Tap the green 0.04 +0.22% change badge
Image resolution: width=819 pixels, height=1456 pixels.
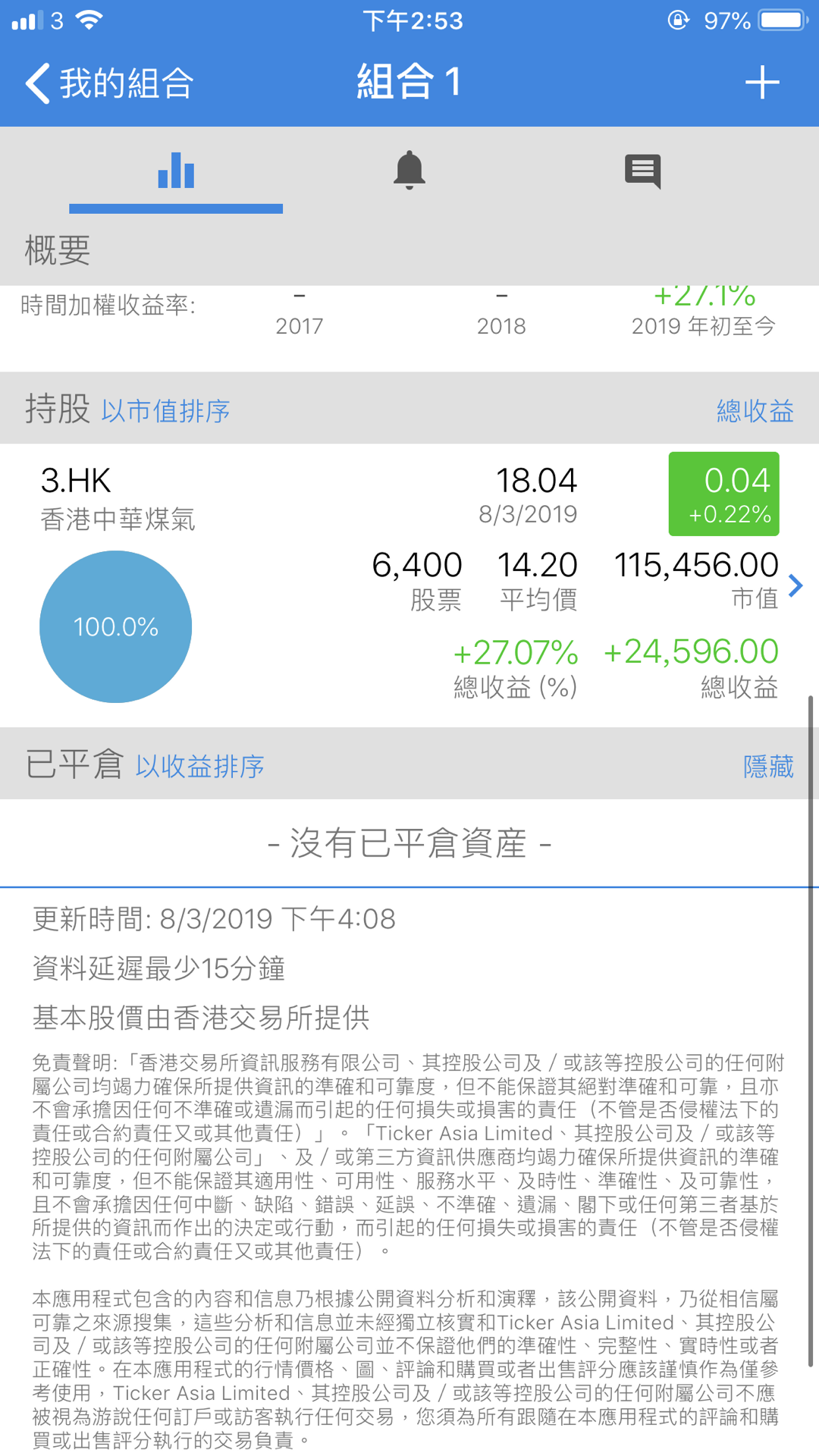pos(723,494)
